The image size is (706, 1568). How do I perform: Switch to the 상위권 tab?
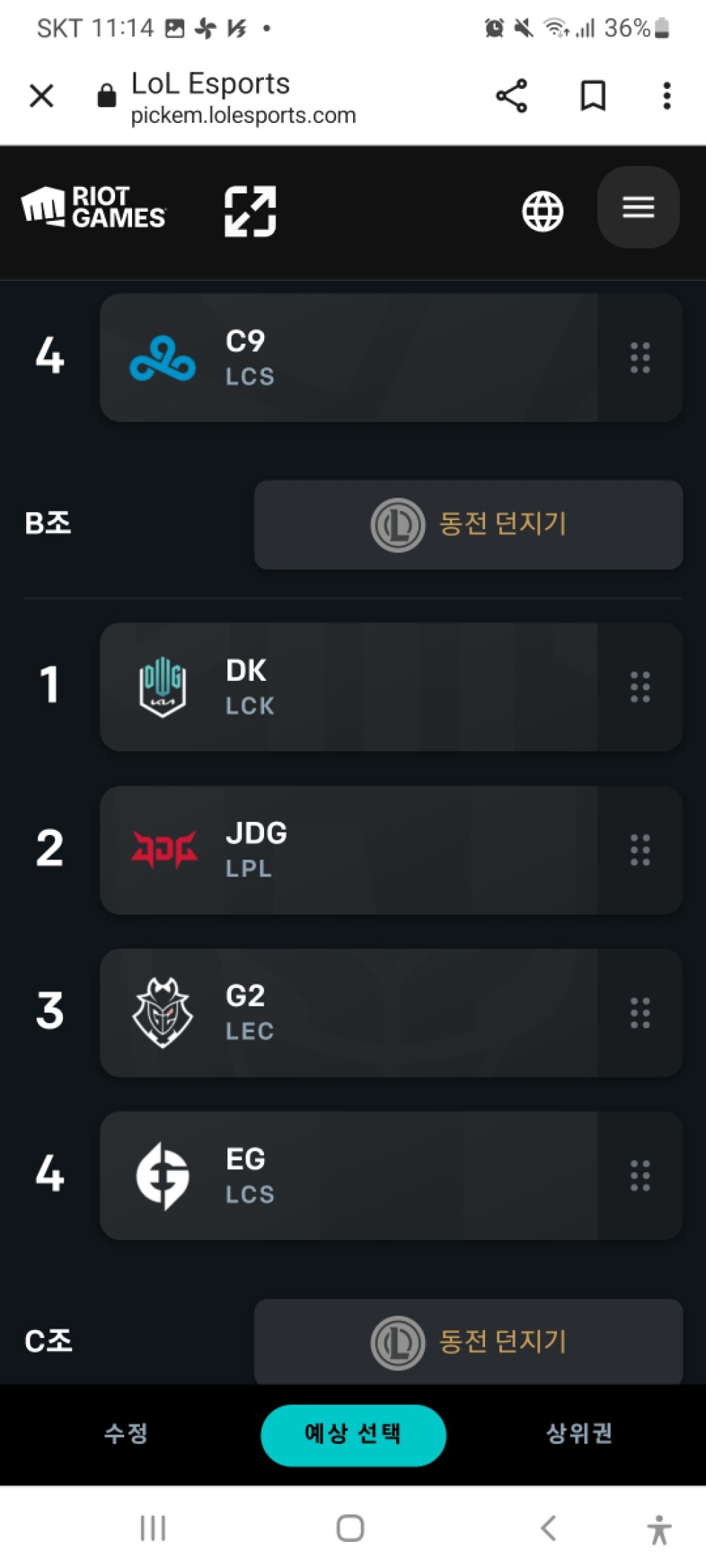(x=579, y=1434)
